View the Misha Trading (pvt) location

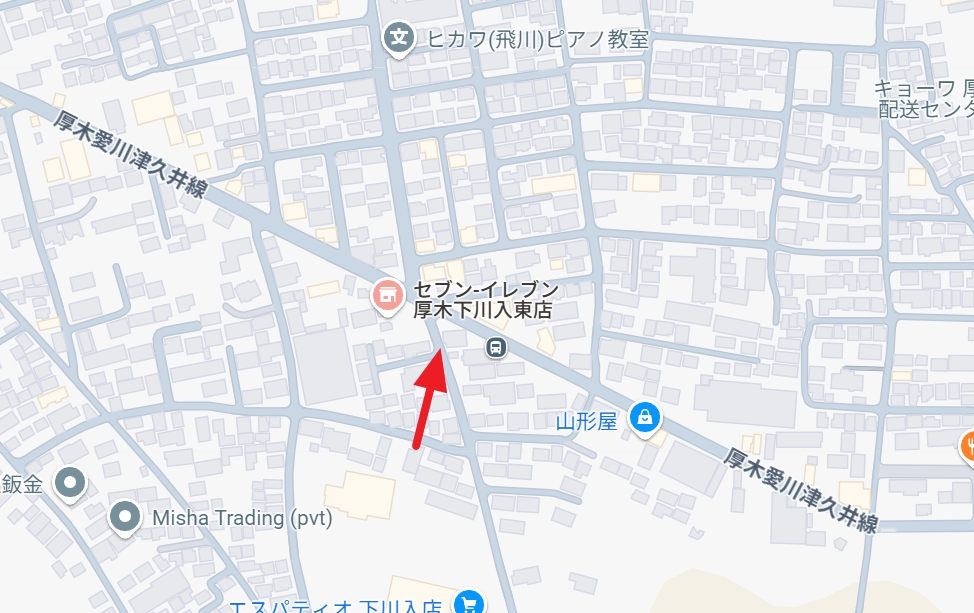click(125, 518)
